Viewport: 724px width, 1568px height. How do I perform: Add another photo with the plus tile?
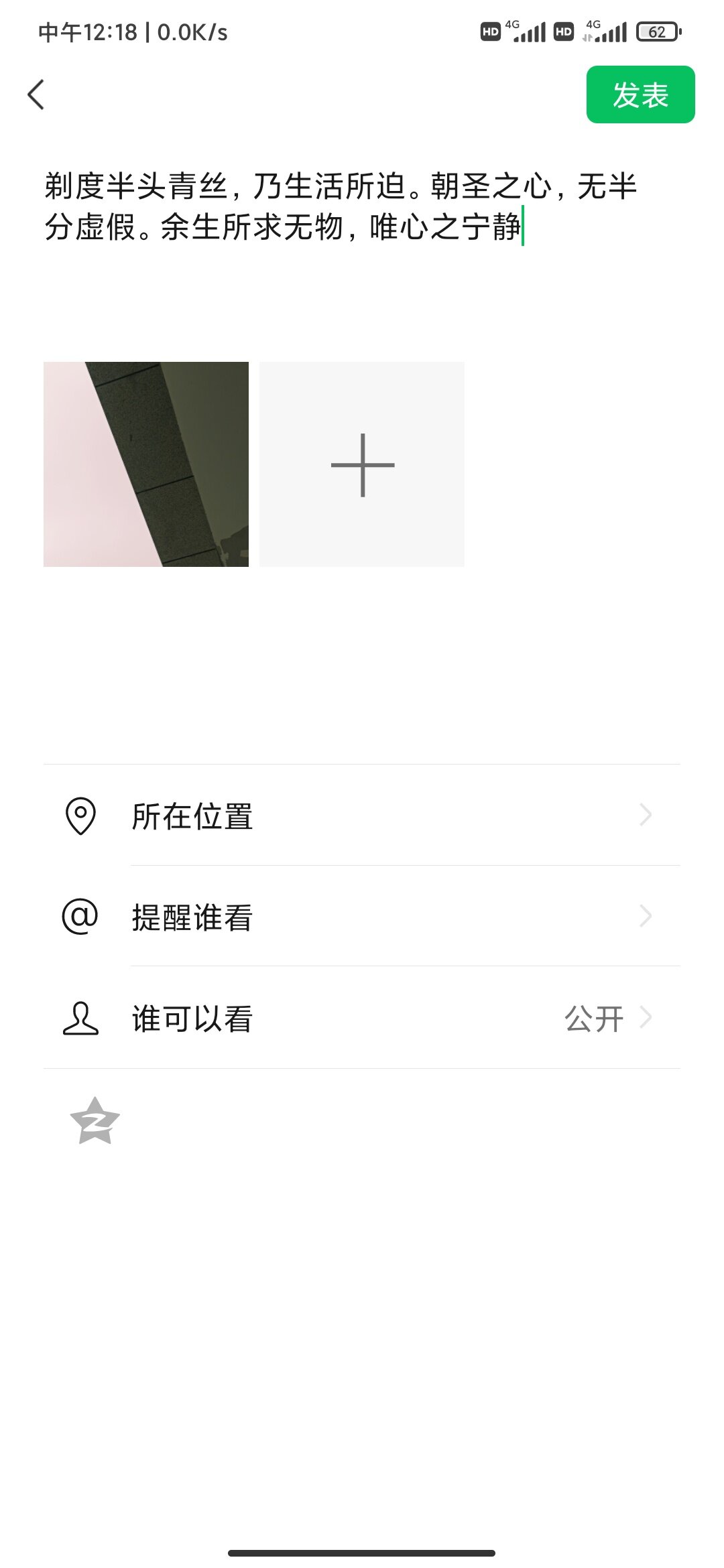point(362,464)
